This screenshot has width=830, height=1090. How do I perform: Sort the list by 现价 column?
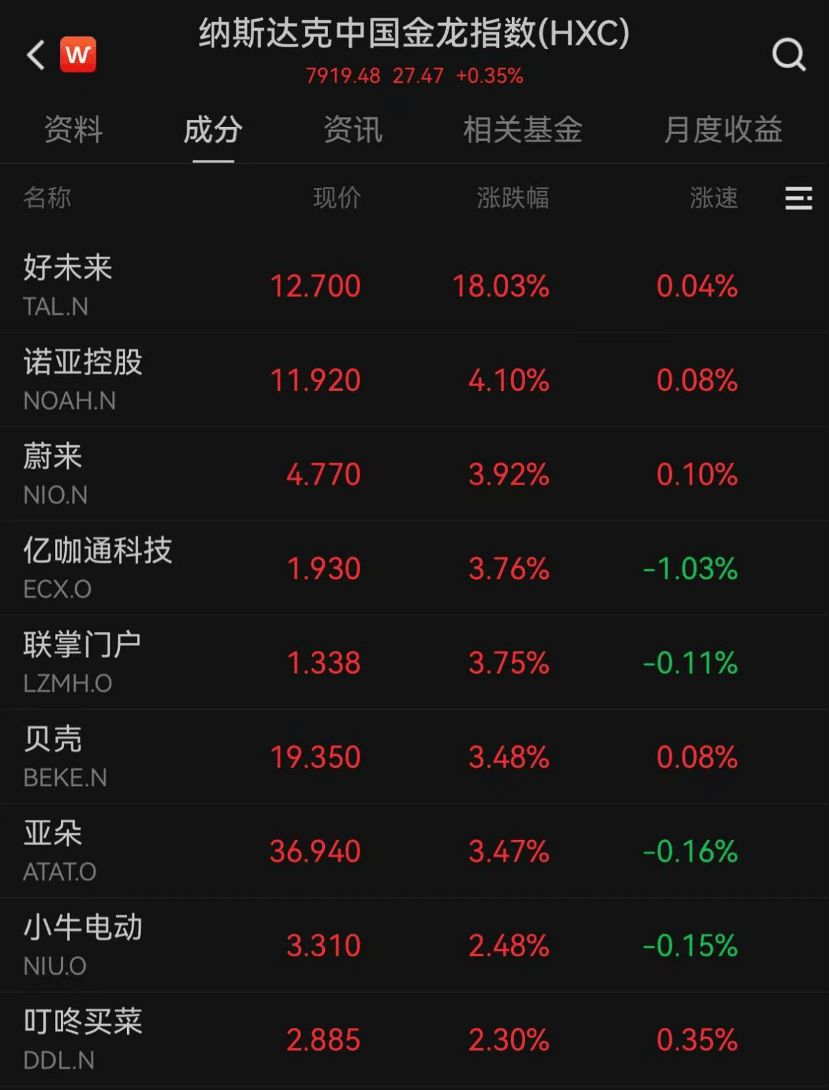[337, 198]
